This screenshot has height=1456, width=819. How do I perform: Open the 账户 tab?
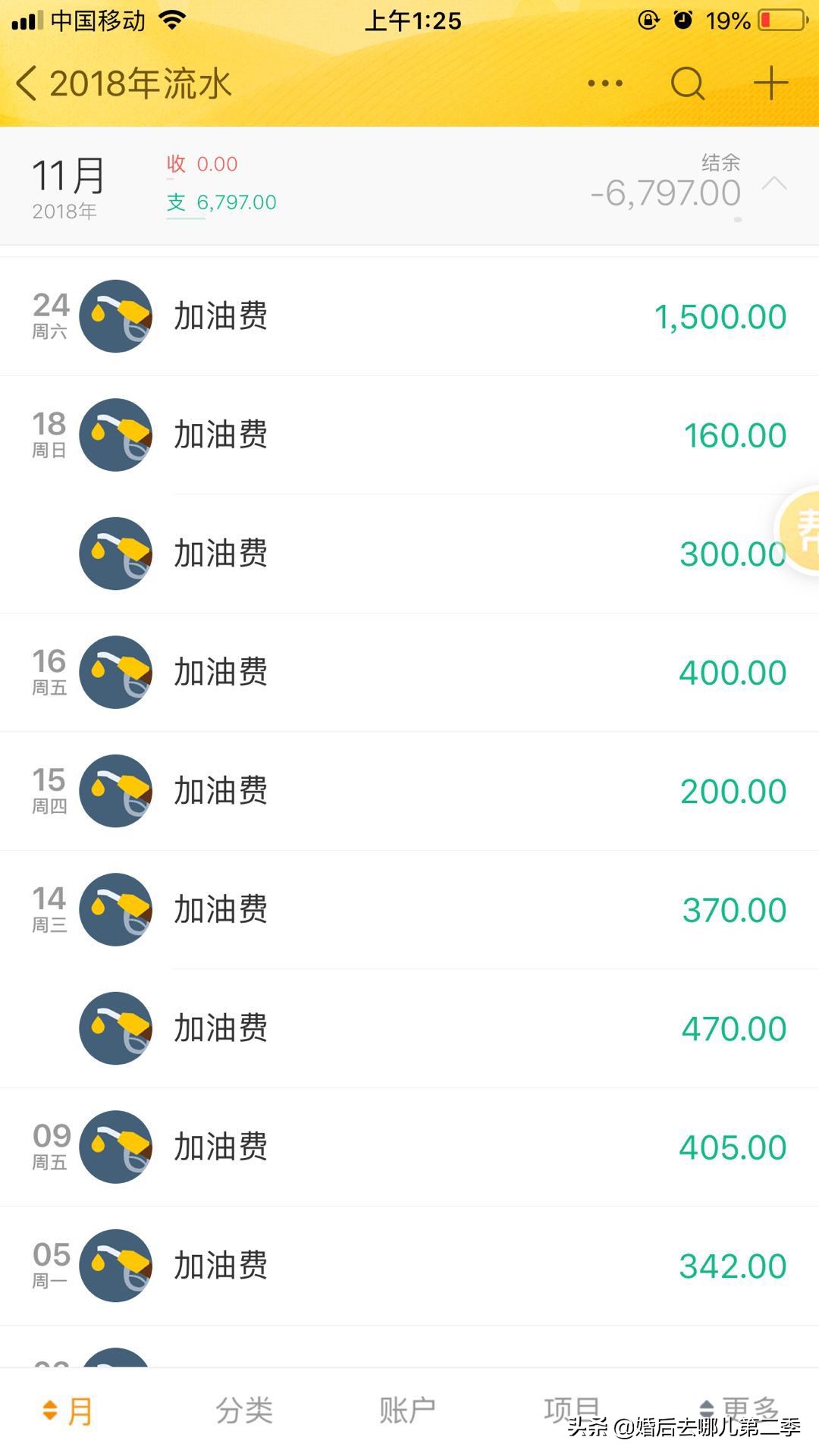[406, 1408]
